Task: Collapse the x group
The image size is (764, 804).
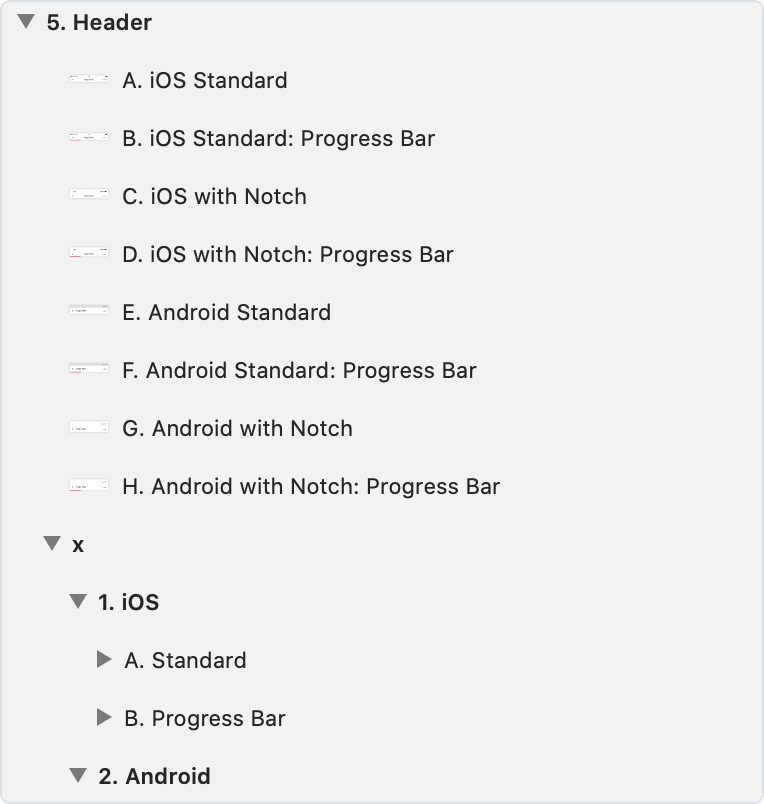Action: tap(52, 545)
